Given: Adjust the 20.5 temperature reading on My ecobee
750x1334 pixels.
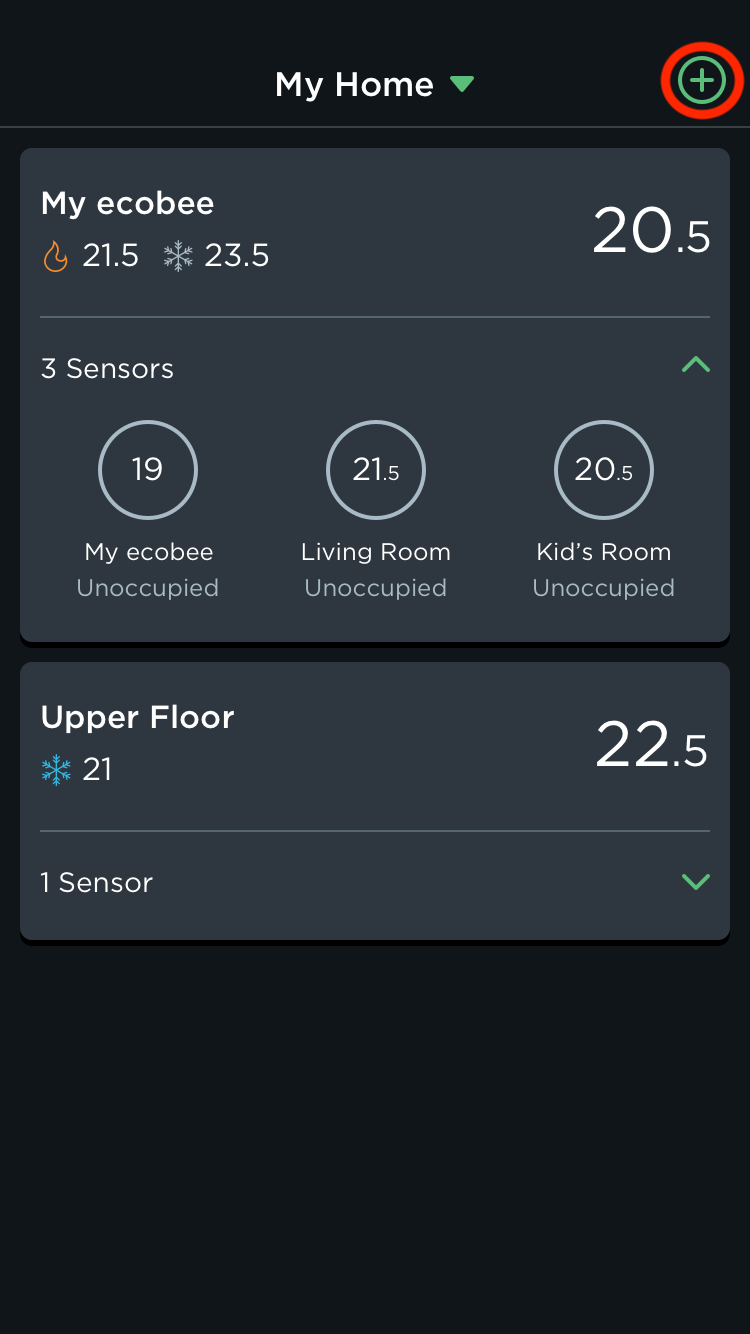Looking at the screenshot, I should (x=651, y=232).
